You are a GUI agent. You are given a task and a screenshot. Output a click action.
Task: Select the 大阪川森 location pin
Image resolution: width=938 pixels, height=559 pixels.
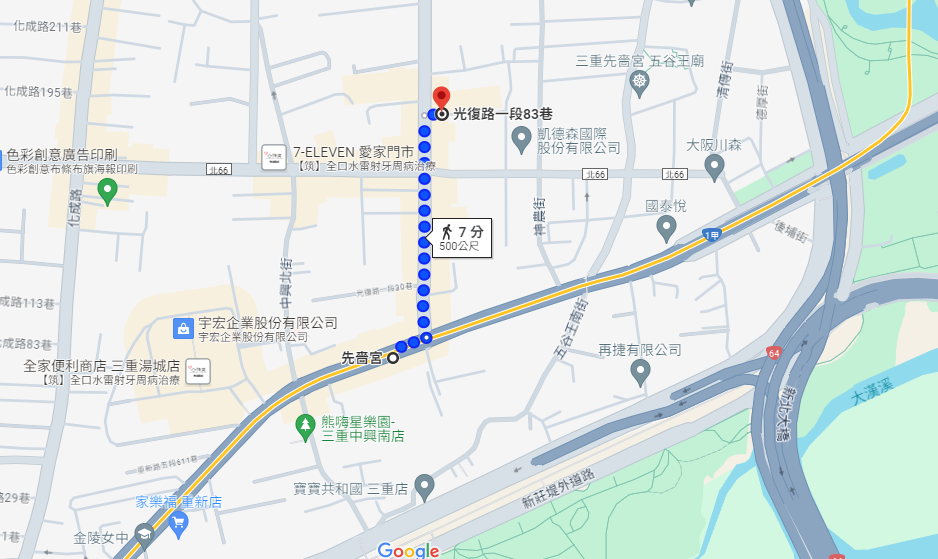[x=714, y=166]
